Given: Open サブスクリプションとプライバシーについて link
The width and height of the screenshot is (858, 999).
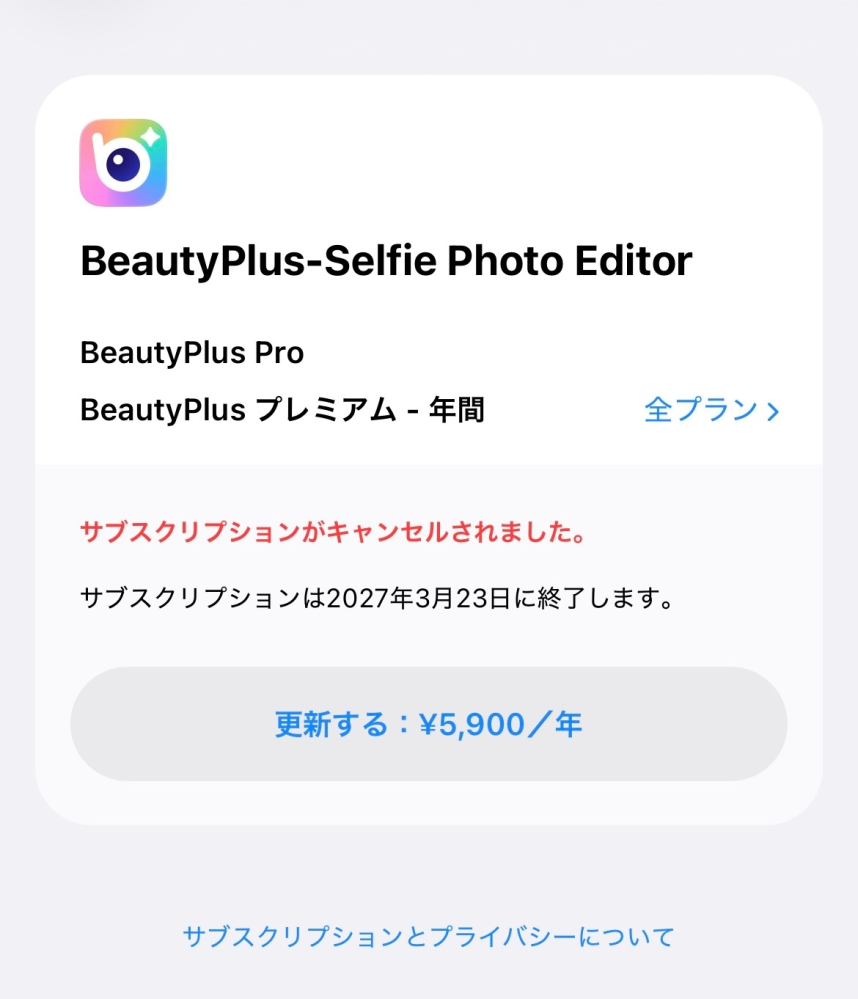Looking at the screenshot, I should (429, 936).
